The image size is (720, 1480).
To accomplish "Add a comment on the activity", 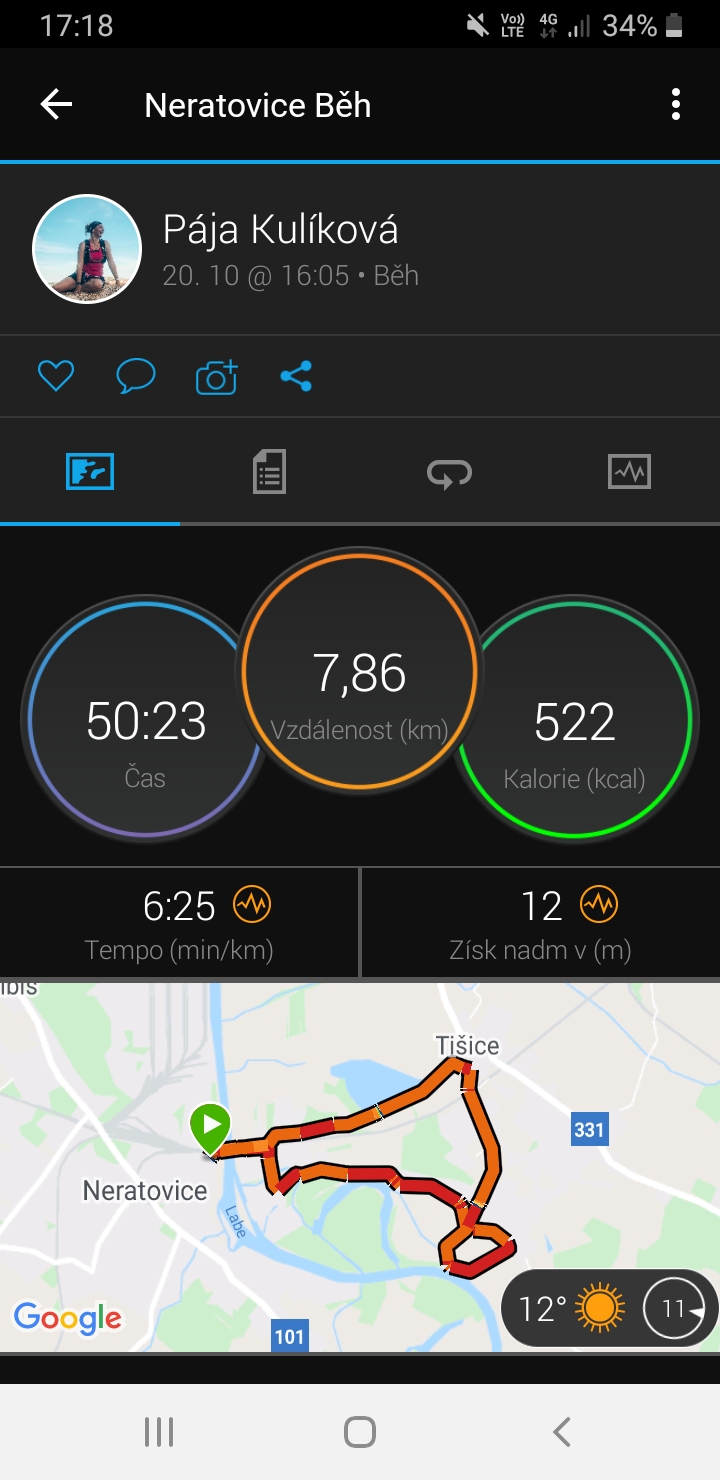I will 136,377.
